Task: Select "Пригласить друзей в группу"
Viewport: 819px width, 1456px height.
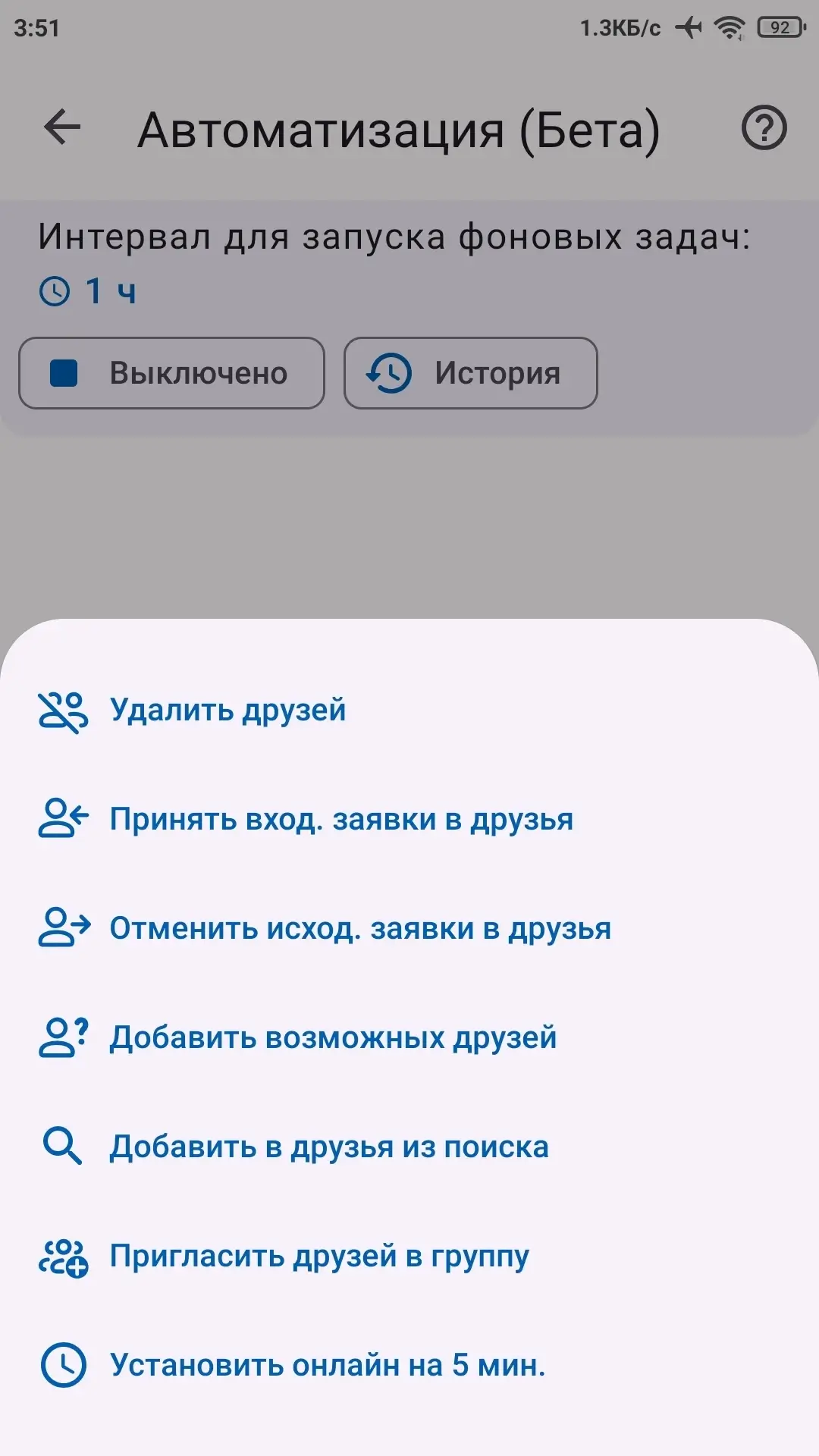Action: [x=409, y=1257]
